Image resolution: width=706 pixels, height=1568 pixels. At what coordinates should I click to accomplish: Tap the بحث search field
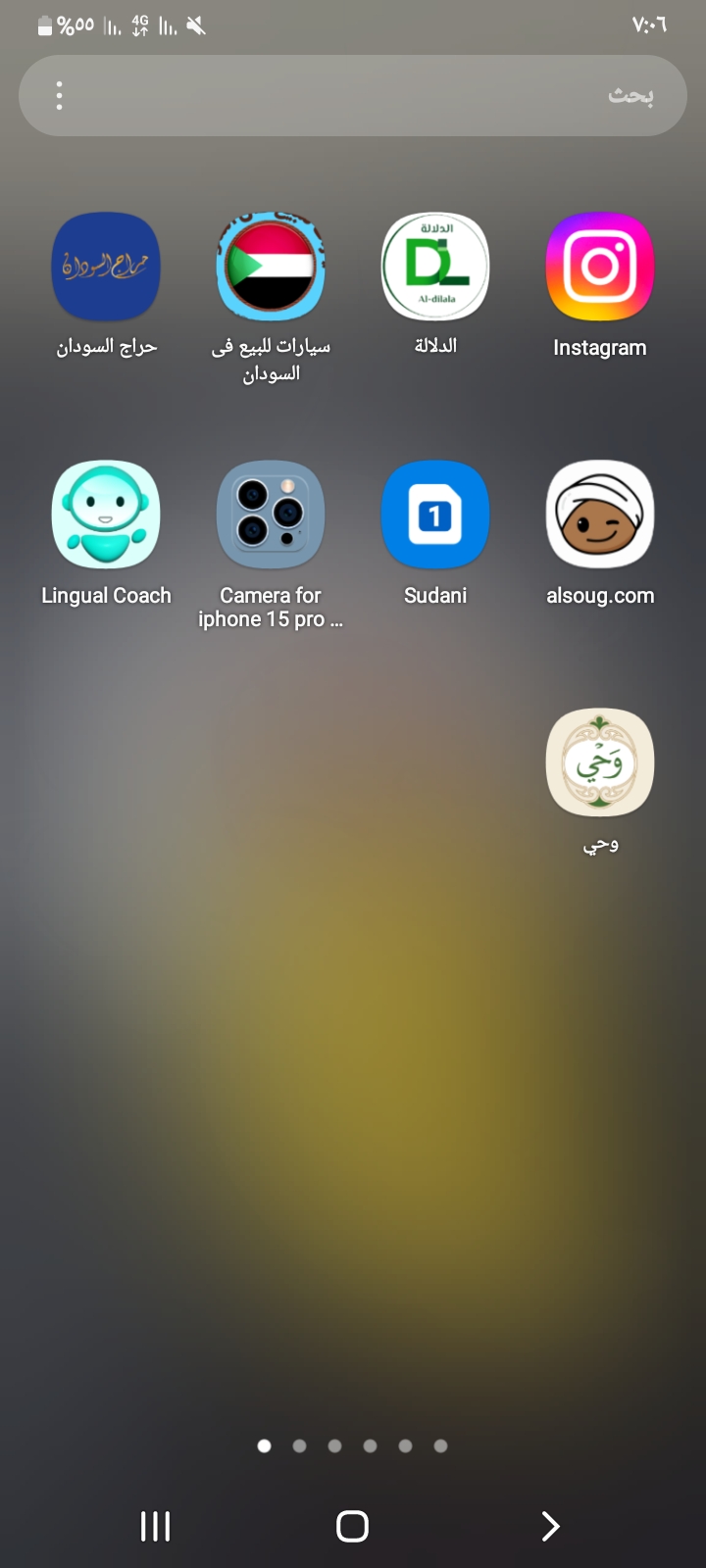tap(373, 95)
